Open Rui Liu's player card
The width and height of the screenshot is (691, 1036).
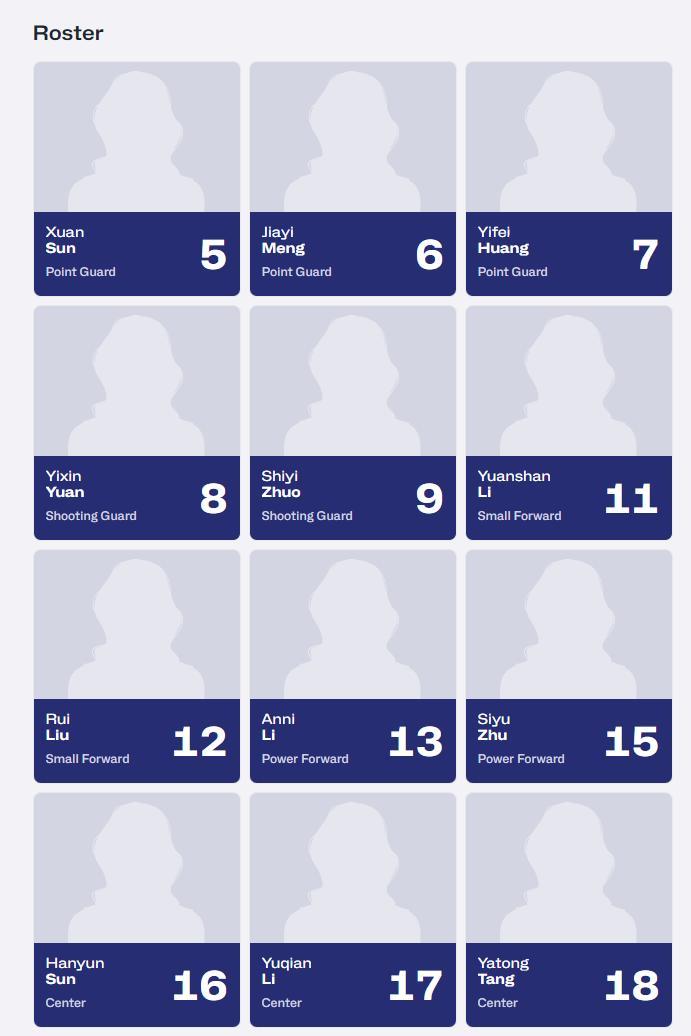pyautogui.click(x=137, y=666)
